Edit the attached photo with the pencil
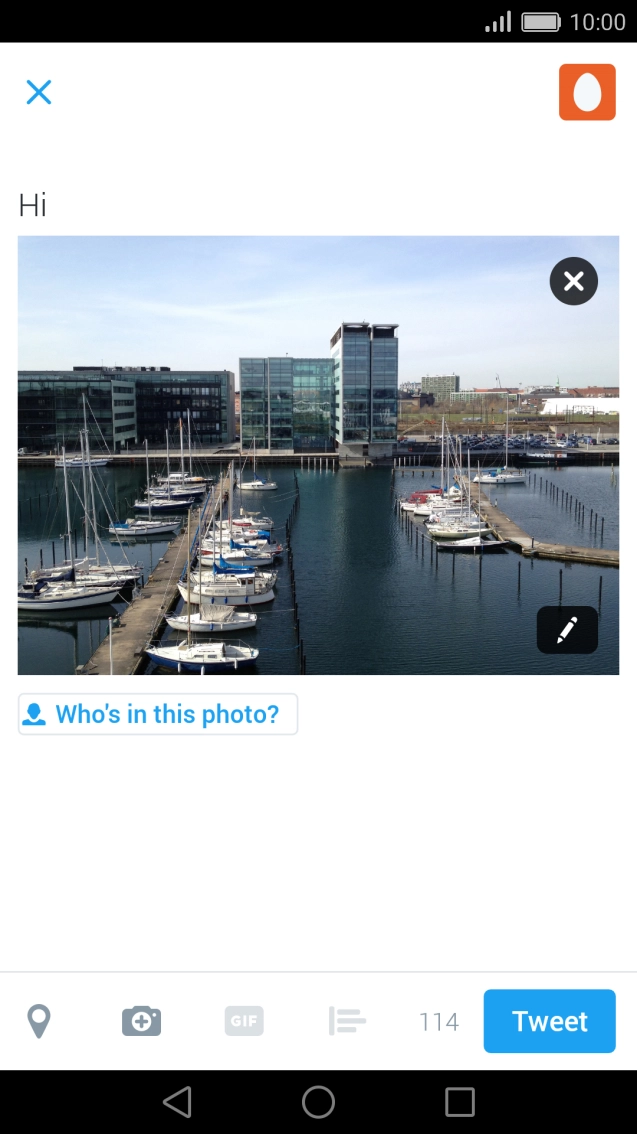Image resolution: width=637 pixels, height=1134 pixels. point(567,630)
